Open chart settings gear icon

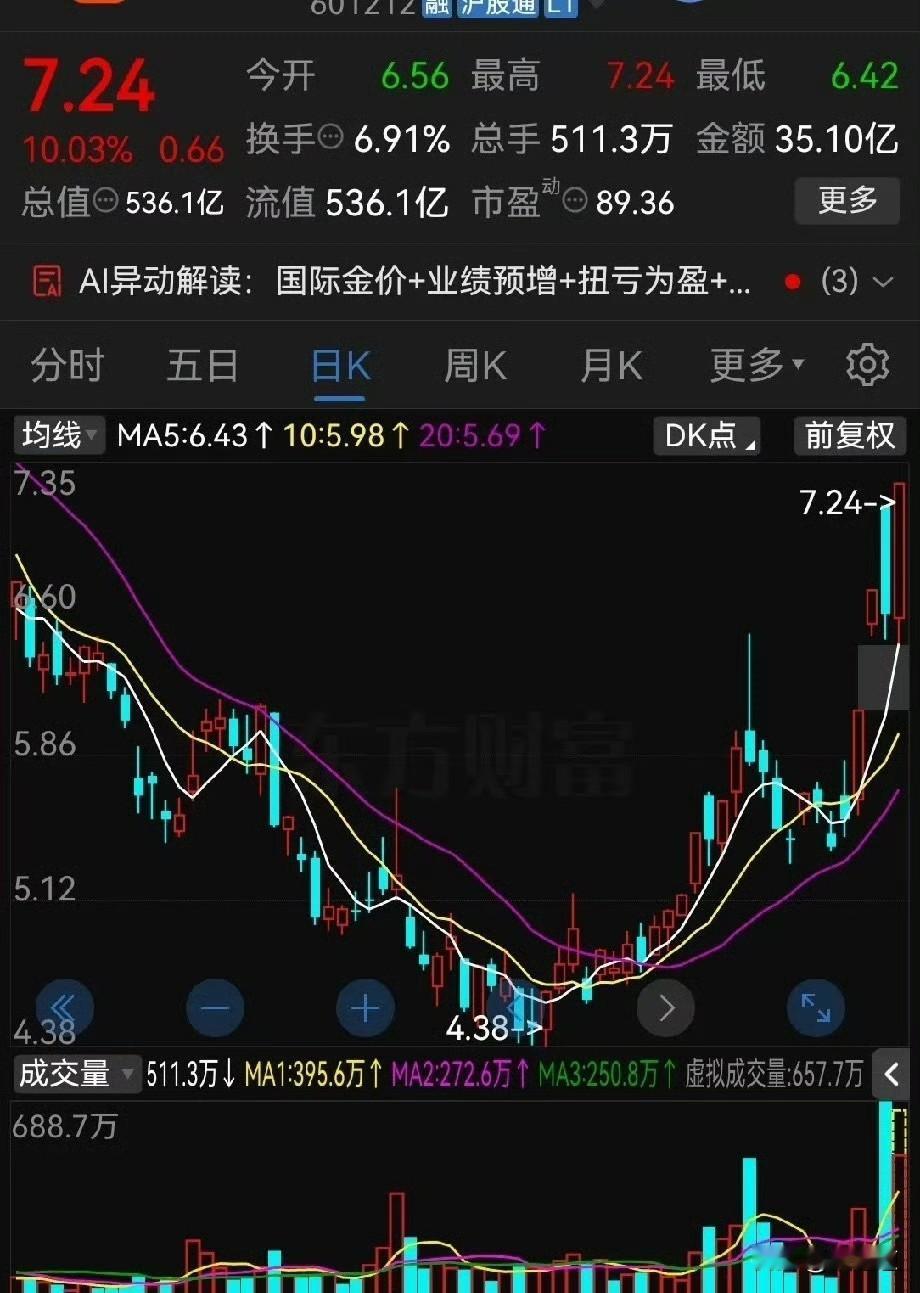(867, 366)
